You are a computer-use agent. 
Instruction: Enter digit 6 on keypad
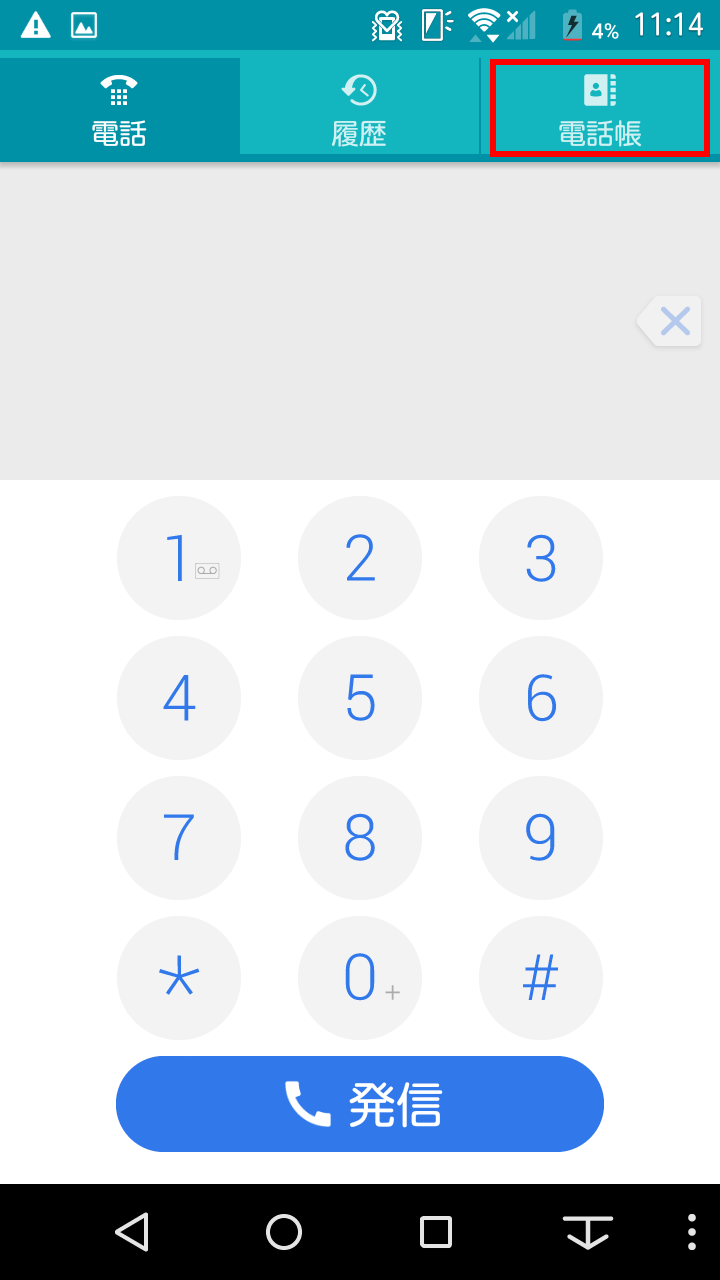coord(541,698)
